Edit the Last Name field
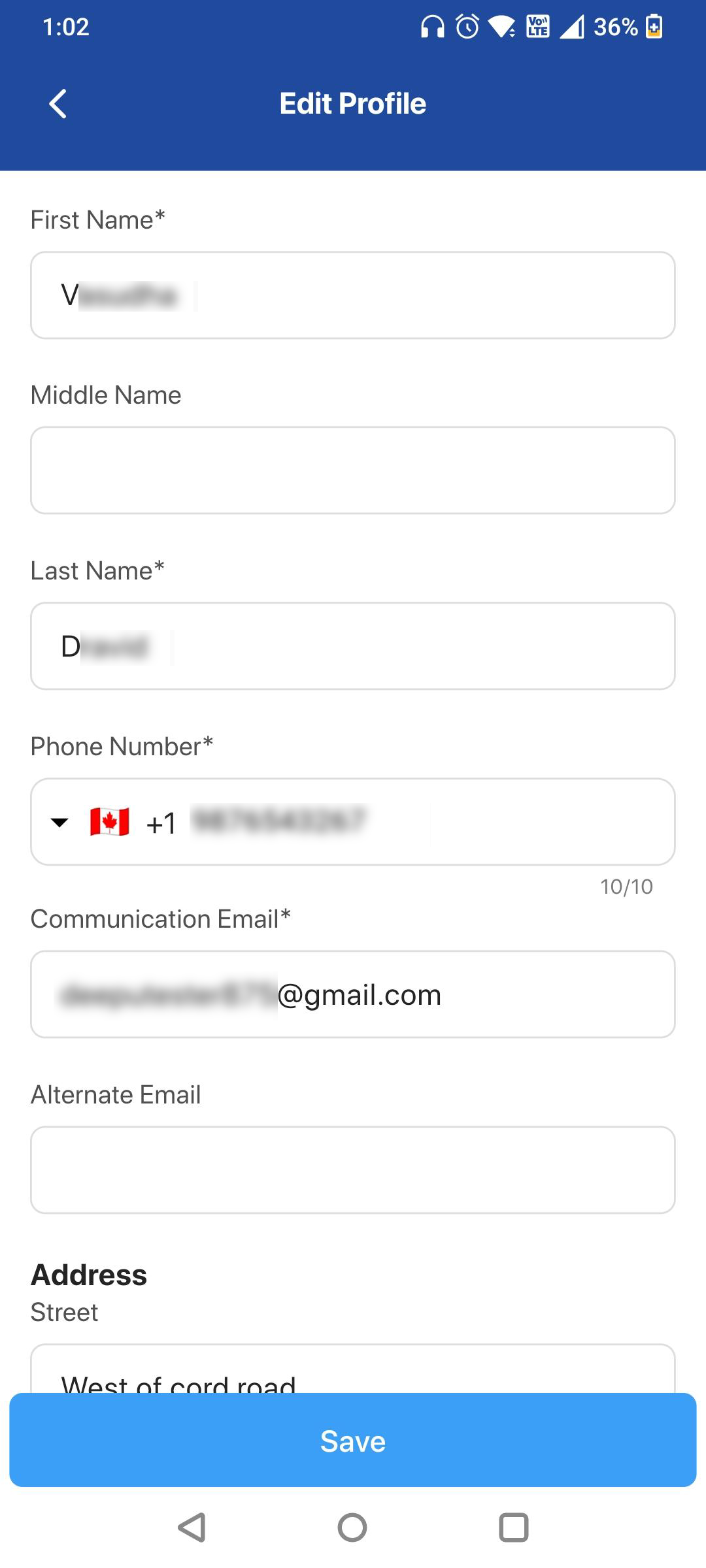 [x=353, y=646]
